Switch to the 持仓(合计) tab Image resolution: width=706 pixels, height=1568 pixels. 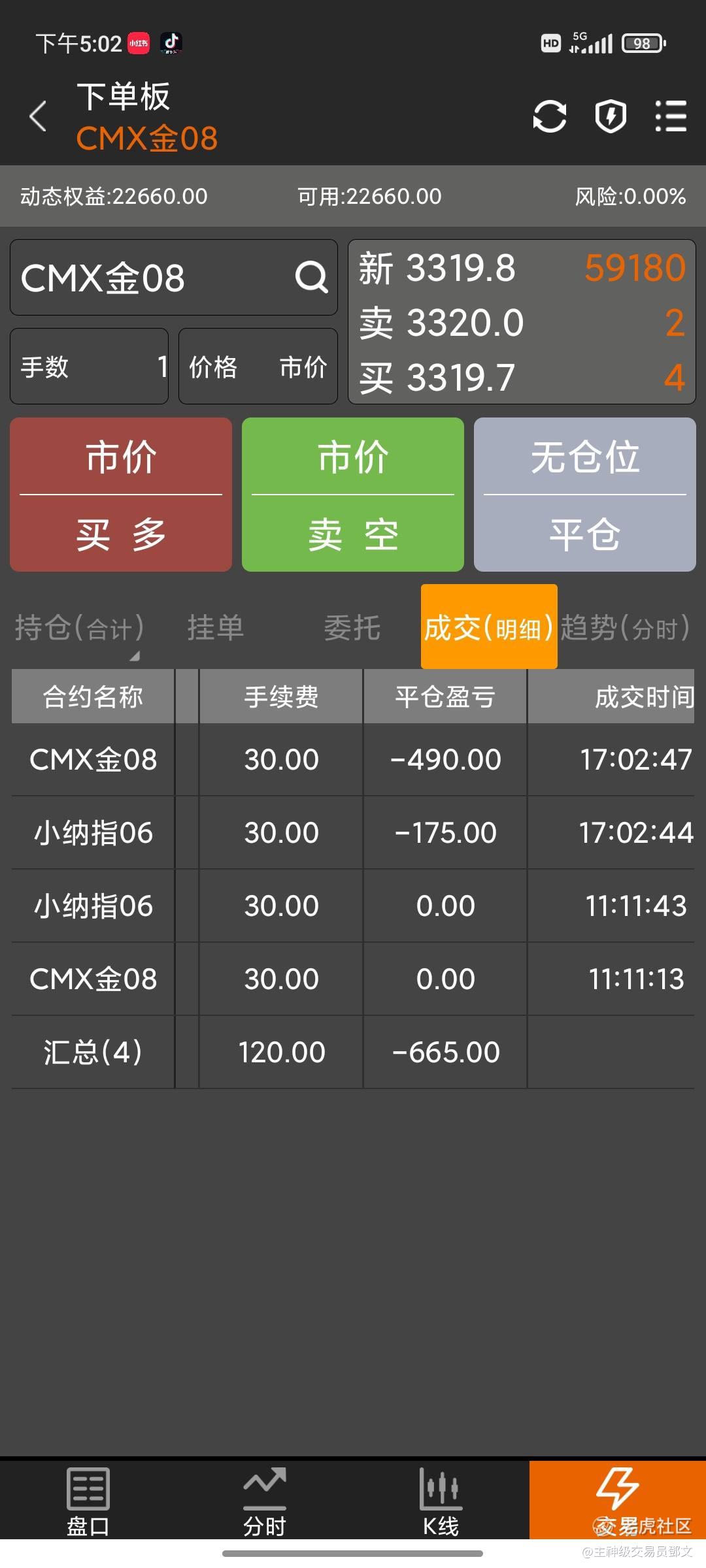(79, 628)
